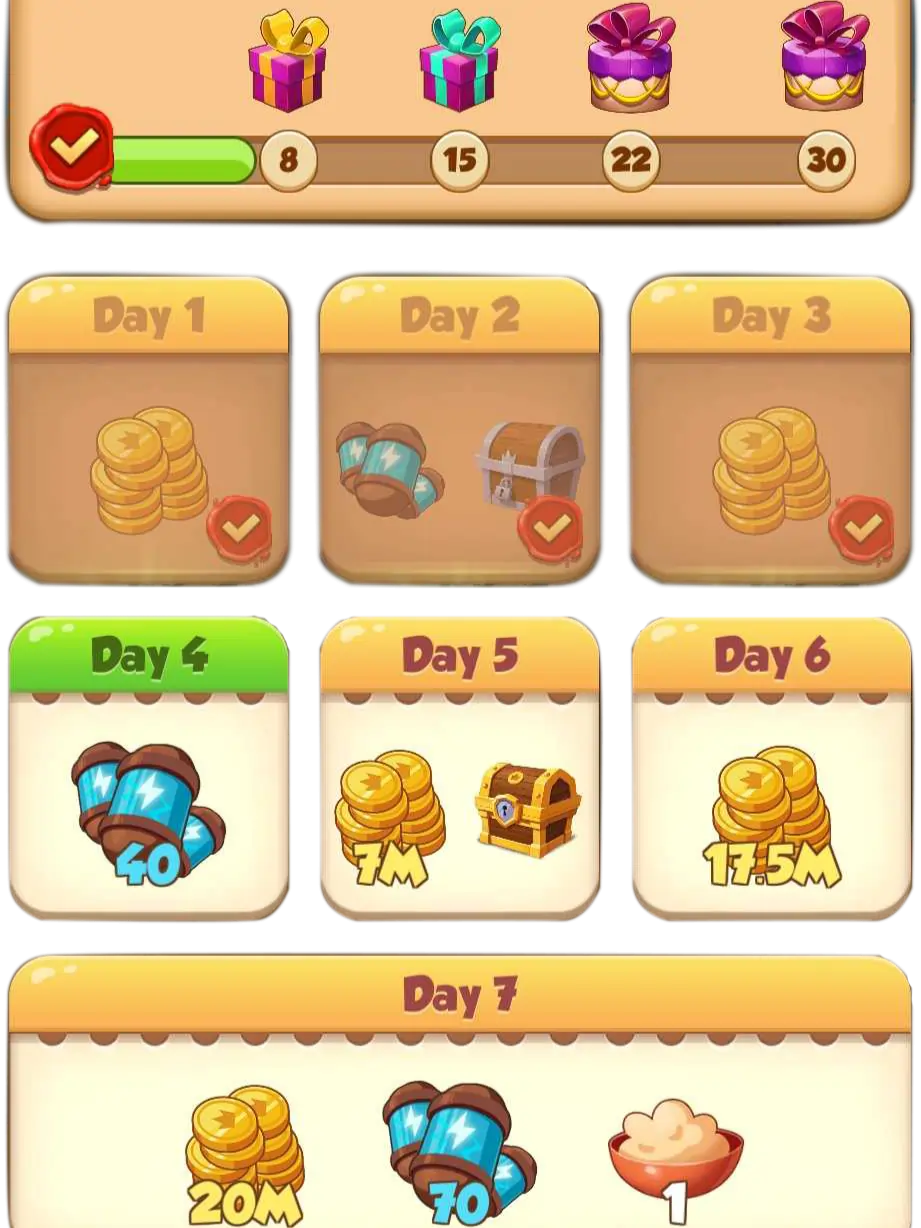921x1228 pixels.
Task: Tap the gift box above milestone 8
Action: click(288, 62)
